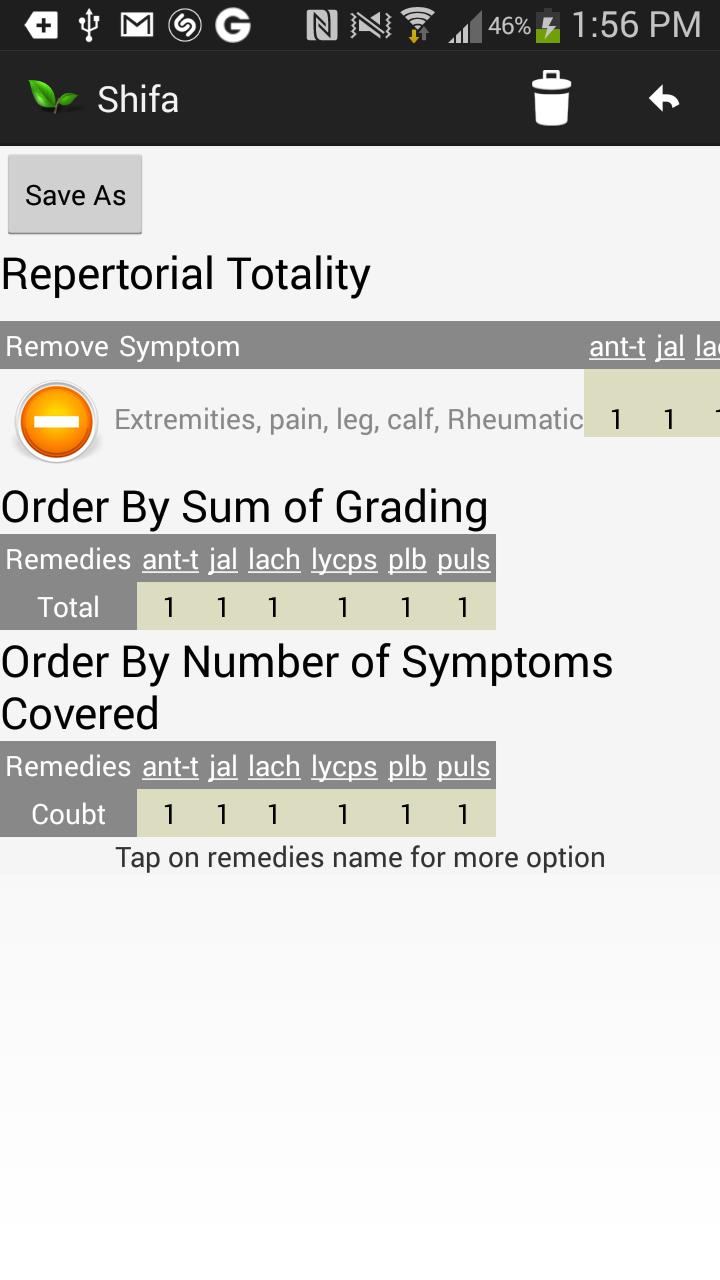Tap puls under Order By Sum of Grading
Screen dimensions: 720x1280
pos(464,560)
